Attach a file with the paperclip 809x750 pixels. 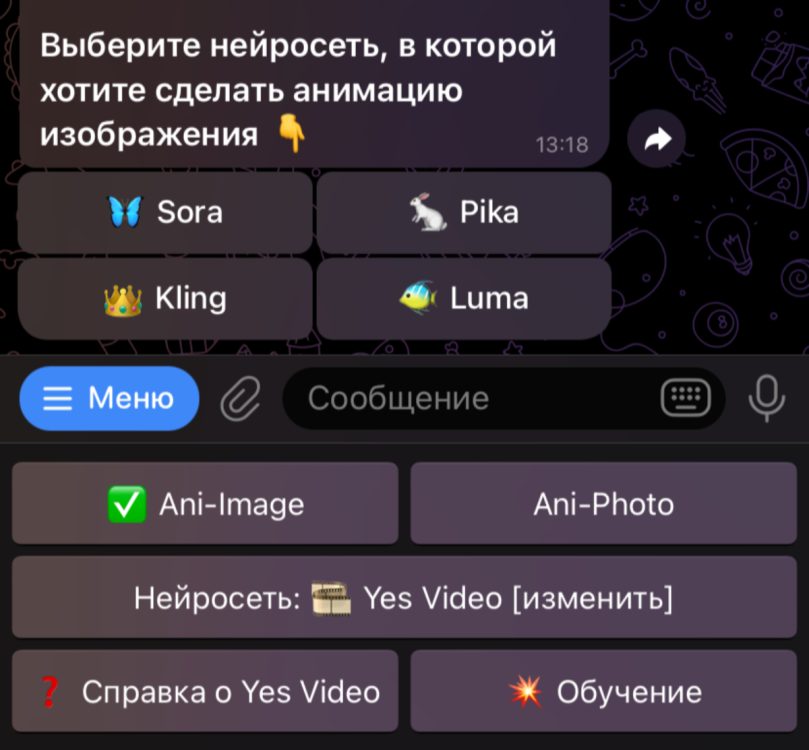(x=241, y=398)
